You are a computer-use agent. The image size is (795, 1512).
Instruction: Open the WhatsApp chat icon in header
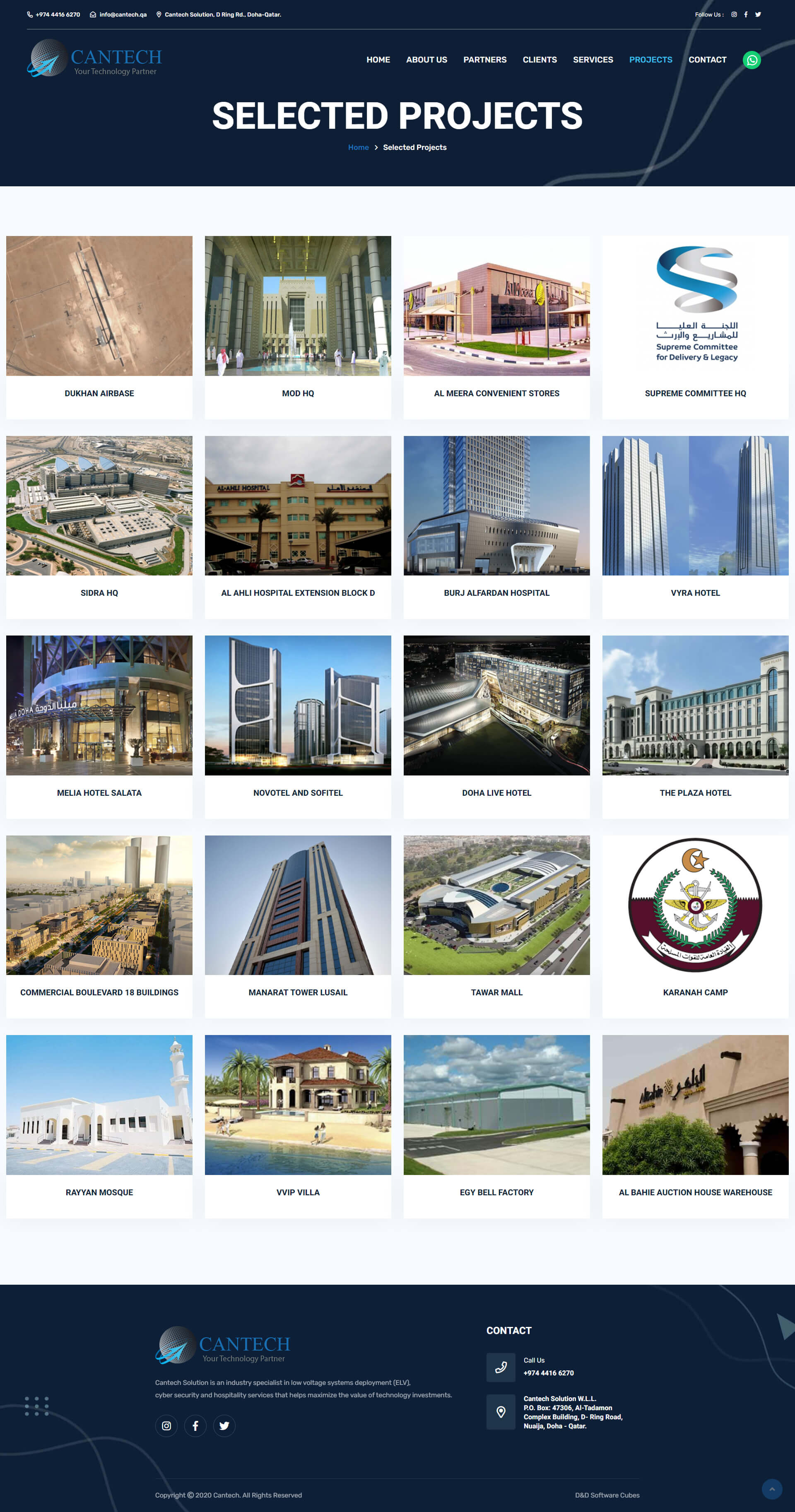point(752,60)
